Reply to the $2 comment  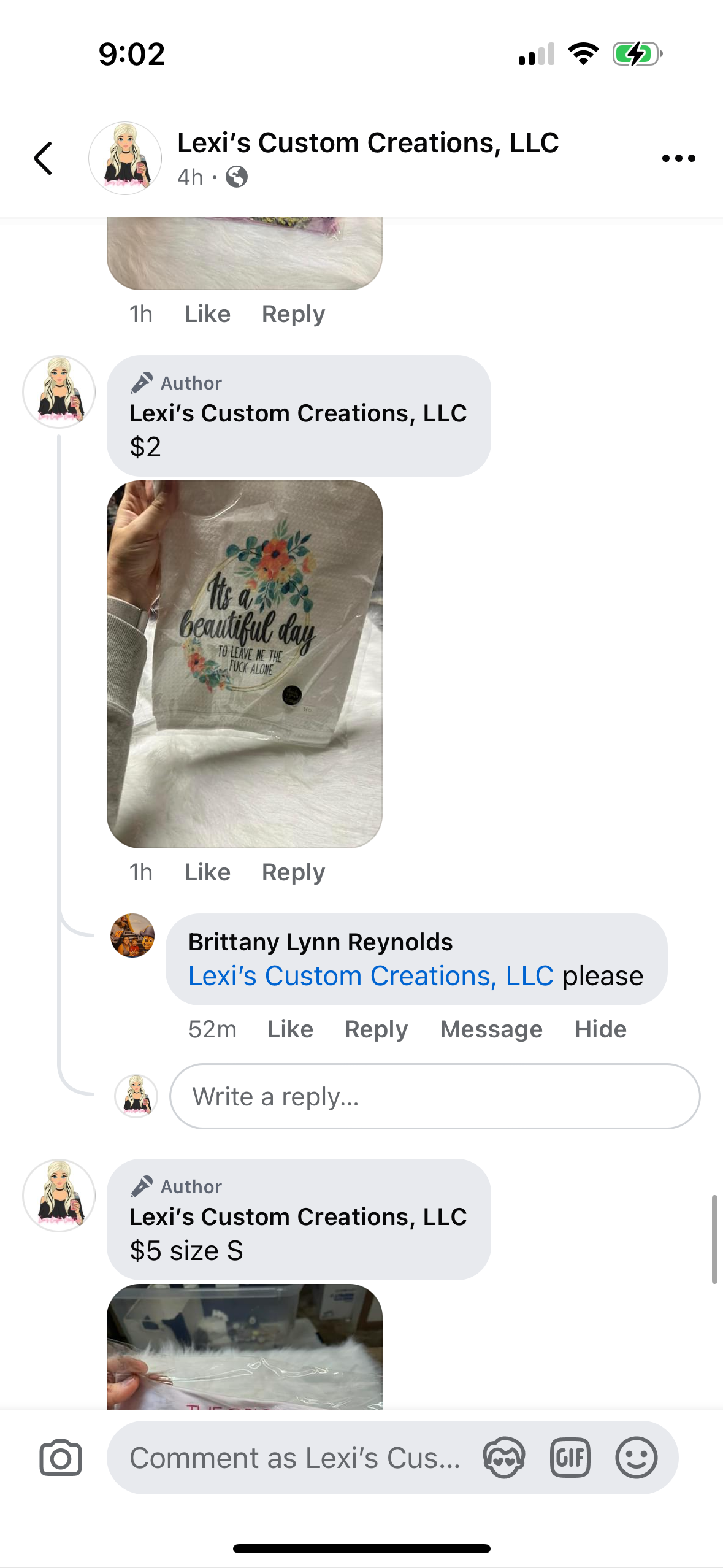(293, 872)
